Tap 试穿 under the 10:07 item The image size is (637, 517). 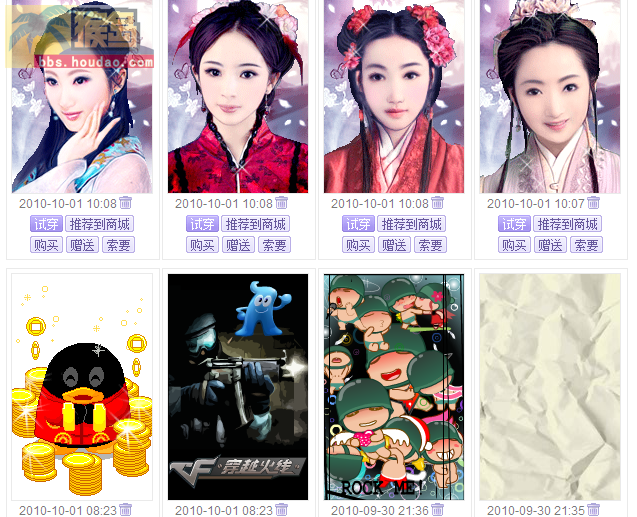(514, 224)
